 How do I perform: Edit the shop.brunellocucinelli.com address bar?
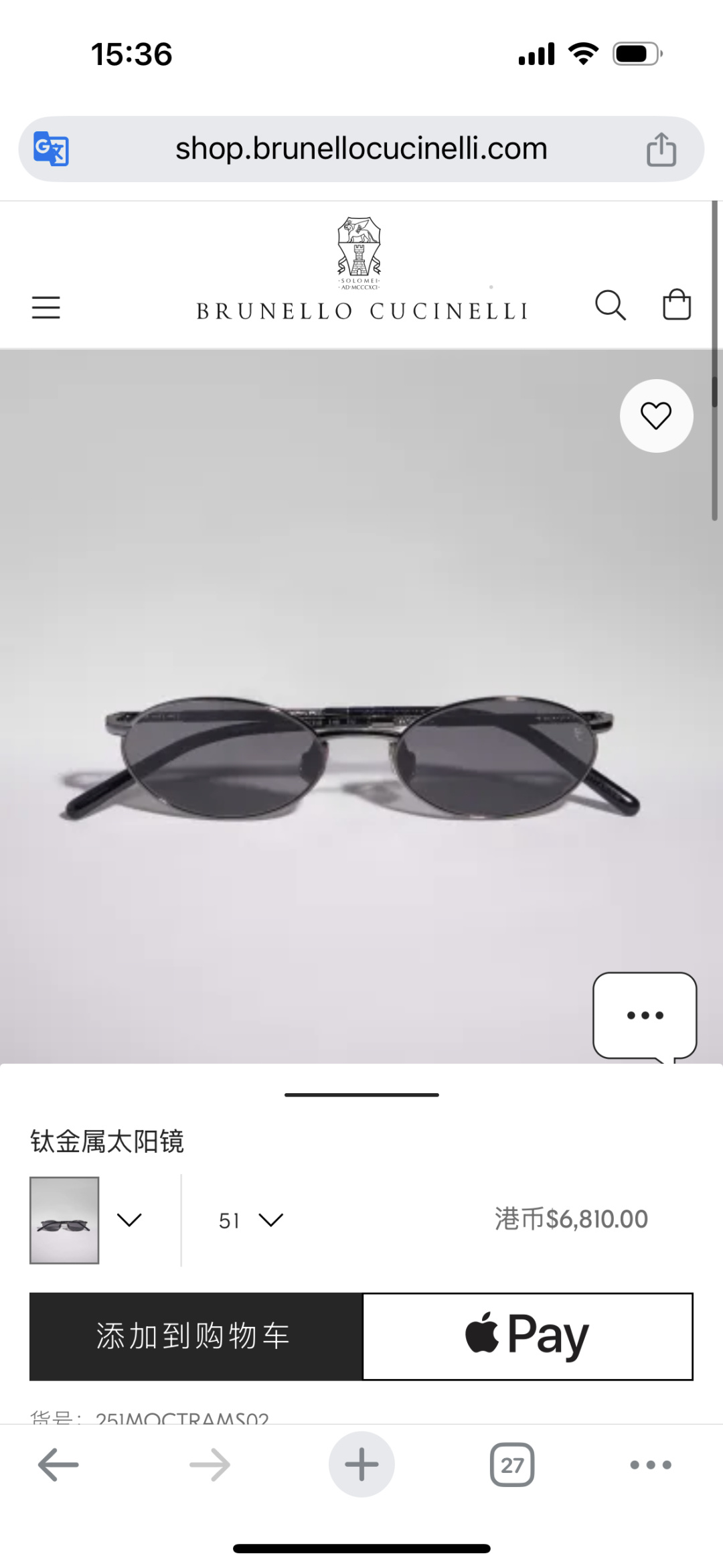(x=361, y=149)
